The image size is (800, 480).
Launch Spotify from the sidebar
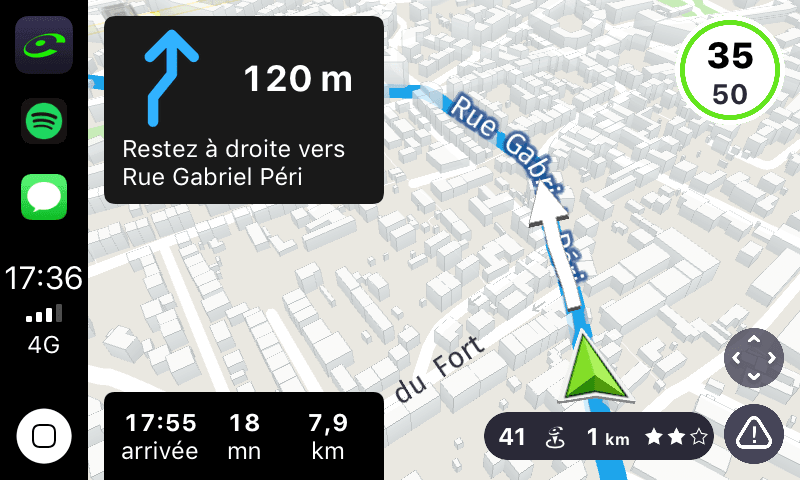43,121
